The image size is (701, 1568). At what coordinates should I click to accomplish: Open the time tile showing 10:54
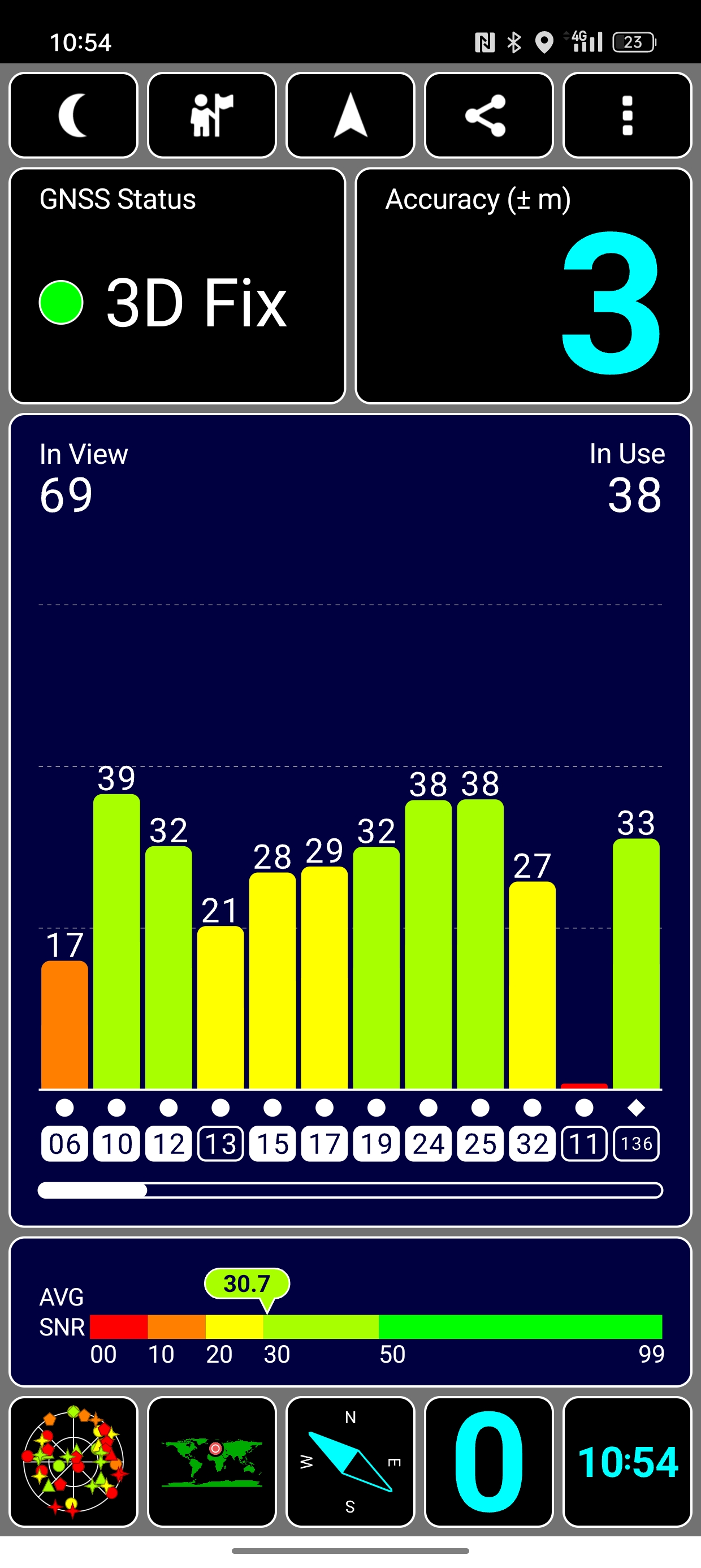tap(628, 1462)
